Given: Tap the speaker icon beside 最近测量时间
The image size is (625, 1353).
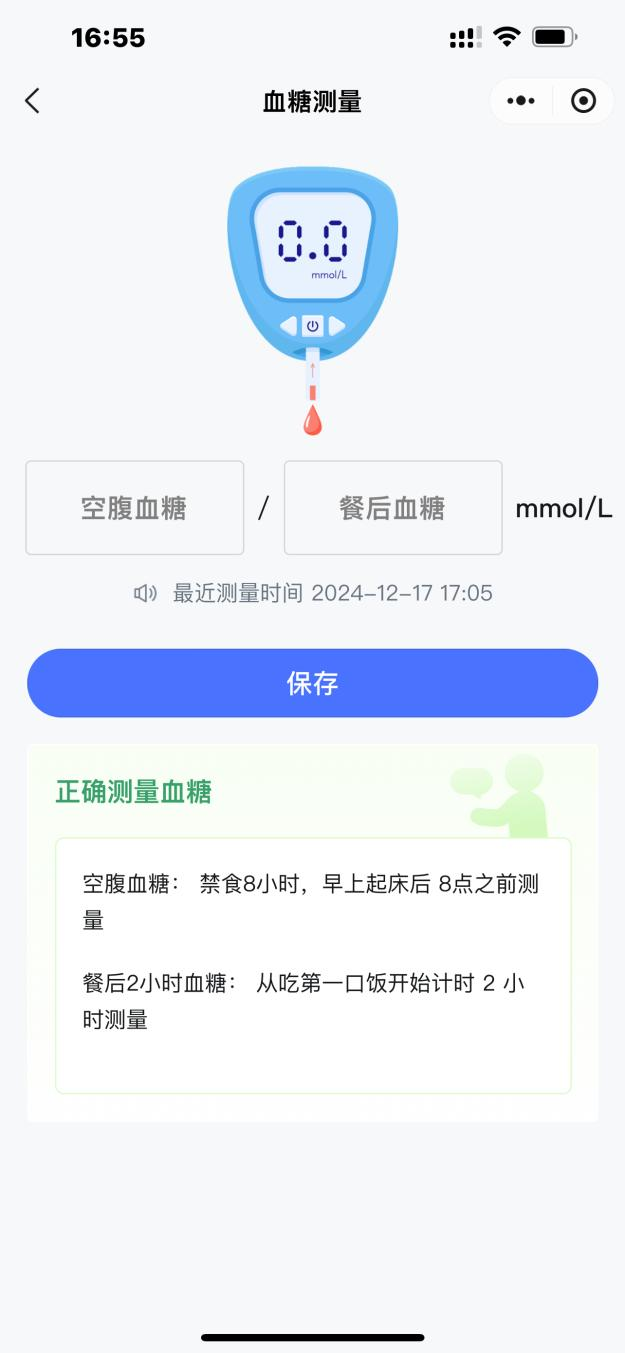Looking at the screenshot, I should point(146,593).
